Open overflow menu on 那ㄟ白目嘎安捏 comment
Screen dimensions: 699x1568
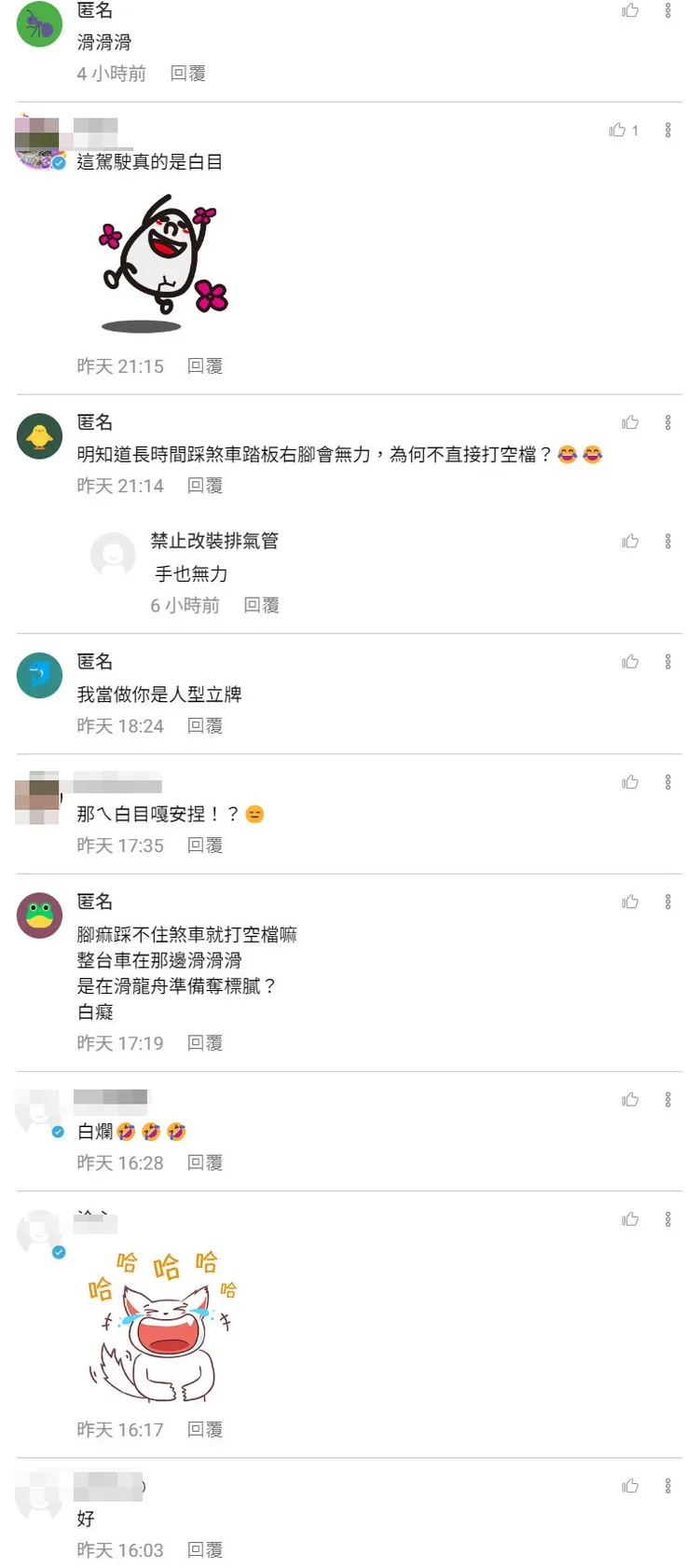(667, 782)
